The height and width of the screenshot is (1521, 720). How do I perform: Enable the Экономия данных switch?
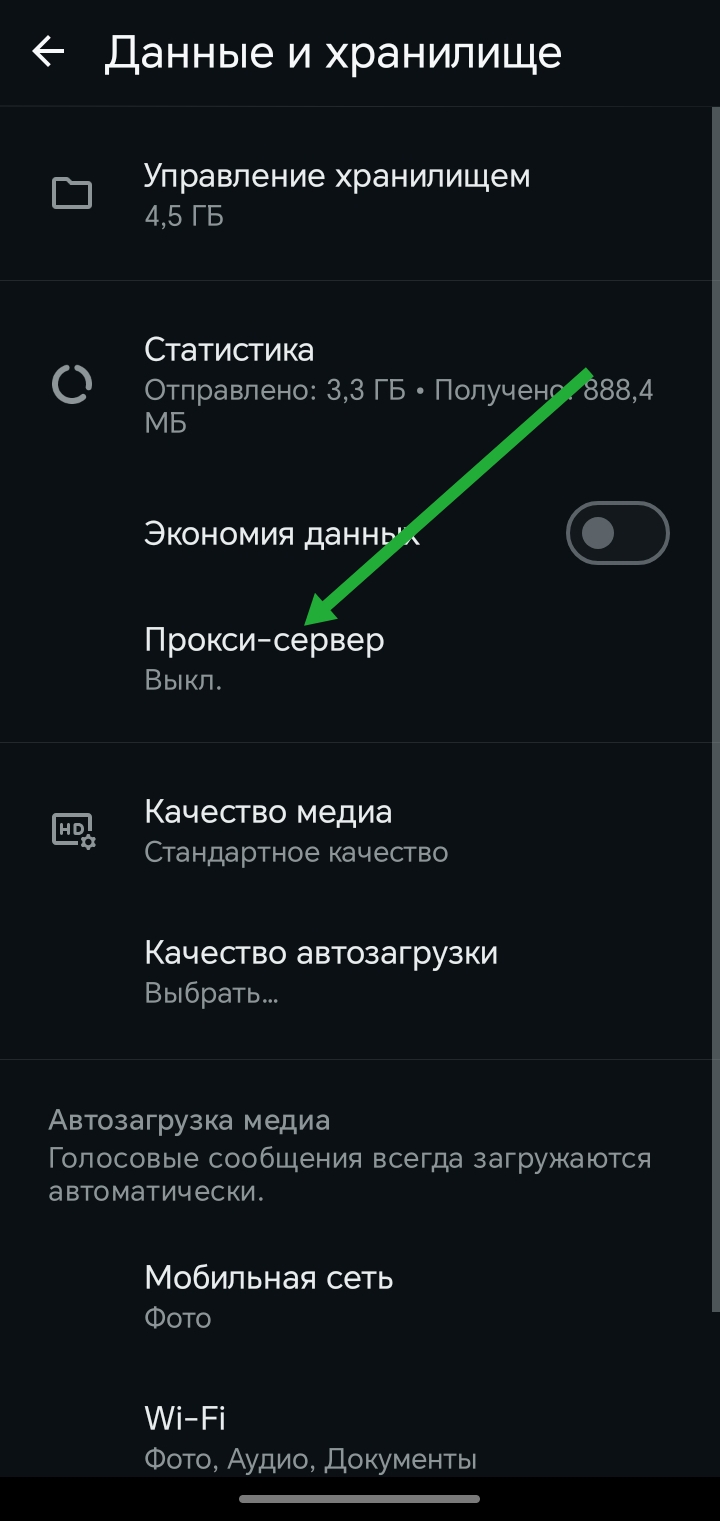click(x=617, y=533)
